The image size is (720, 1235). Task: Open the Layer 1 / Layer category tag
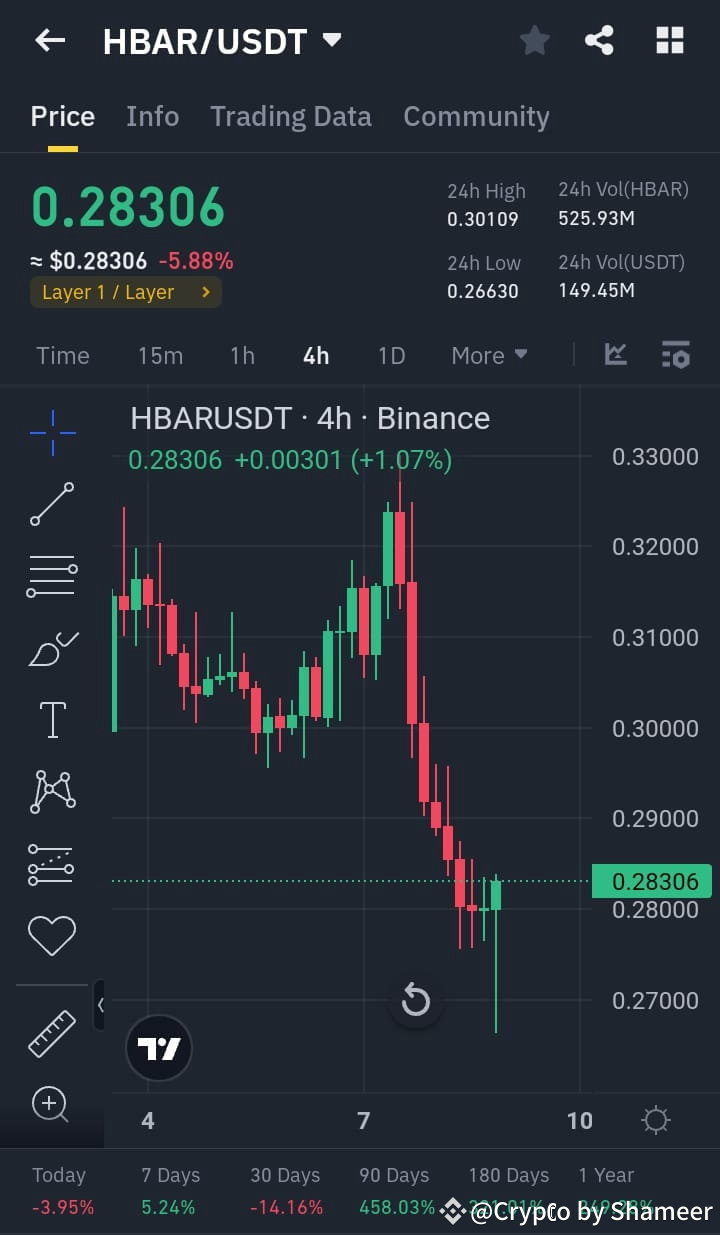[x=125, y=294]
